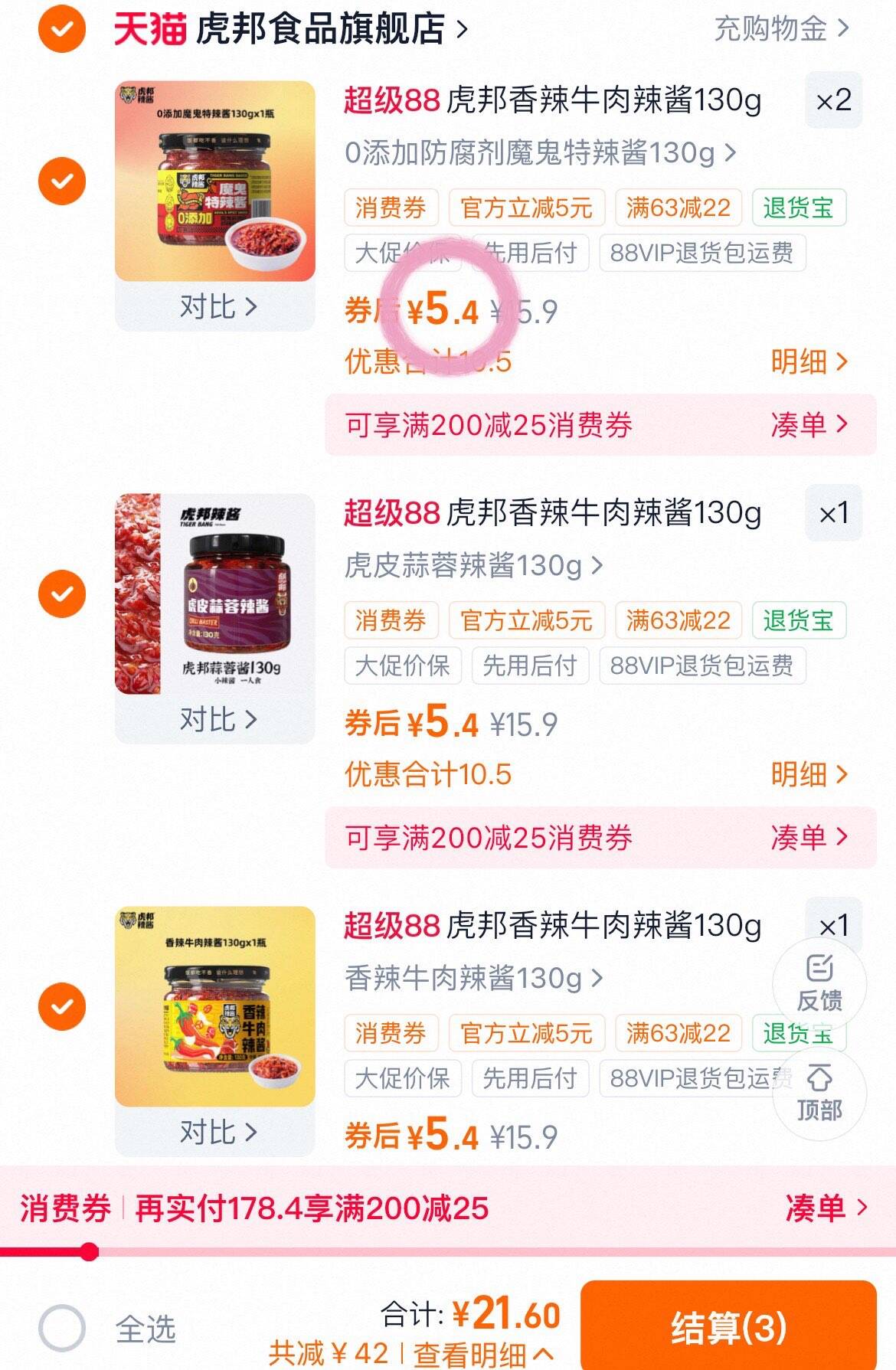Screen dimensions: 896x1370
Task: Tap 对比 under the 魔鬼特辣酱 image
Action: coord(217,307)
